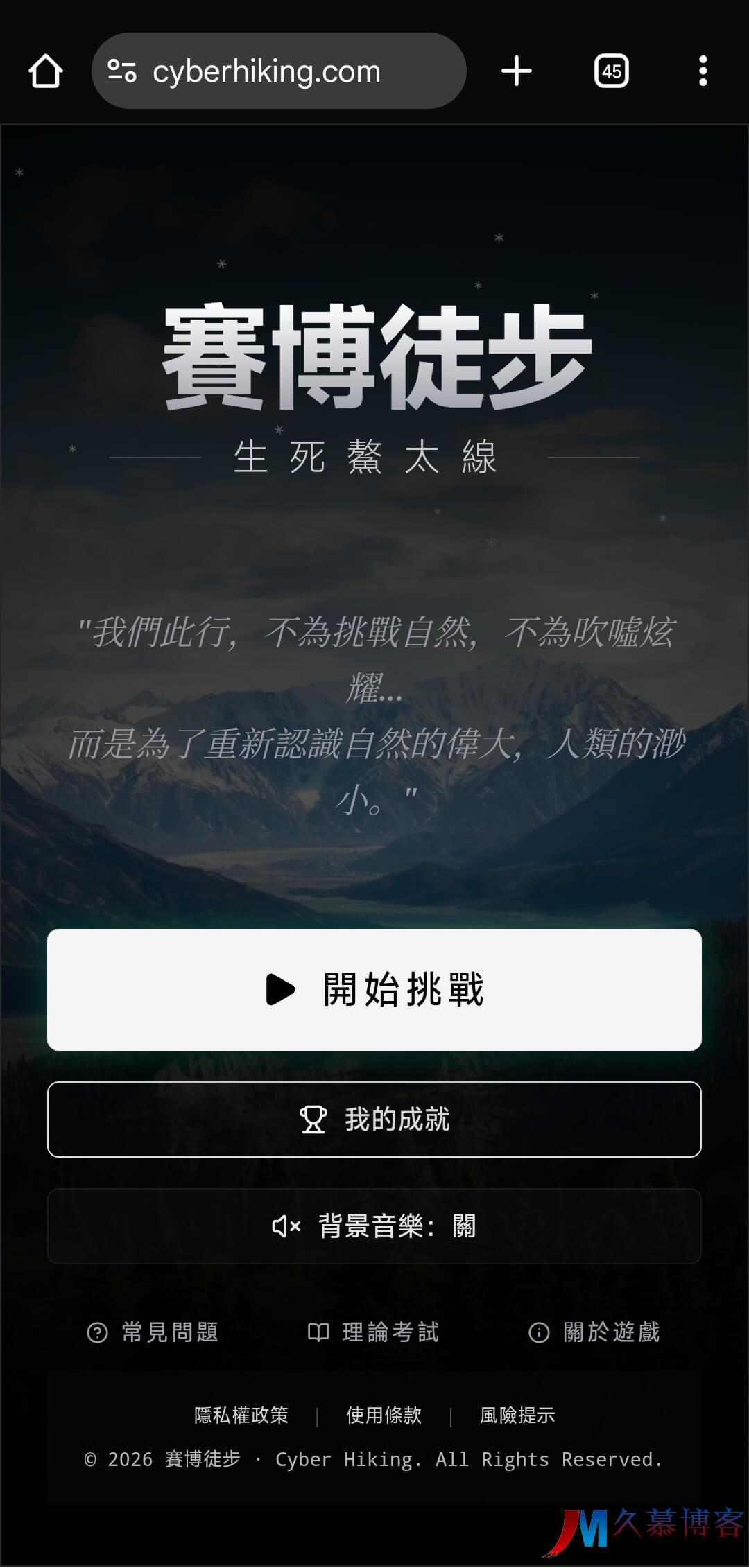This screenshot has width=749, height=1568.
Task: Open 我的成就 achievements
Action: [374, 1119]
